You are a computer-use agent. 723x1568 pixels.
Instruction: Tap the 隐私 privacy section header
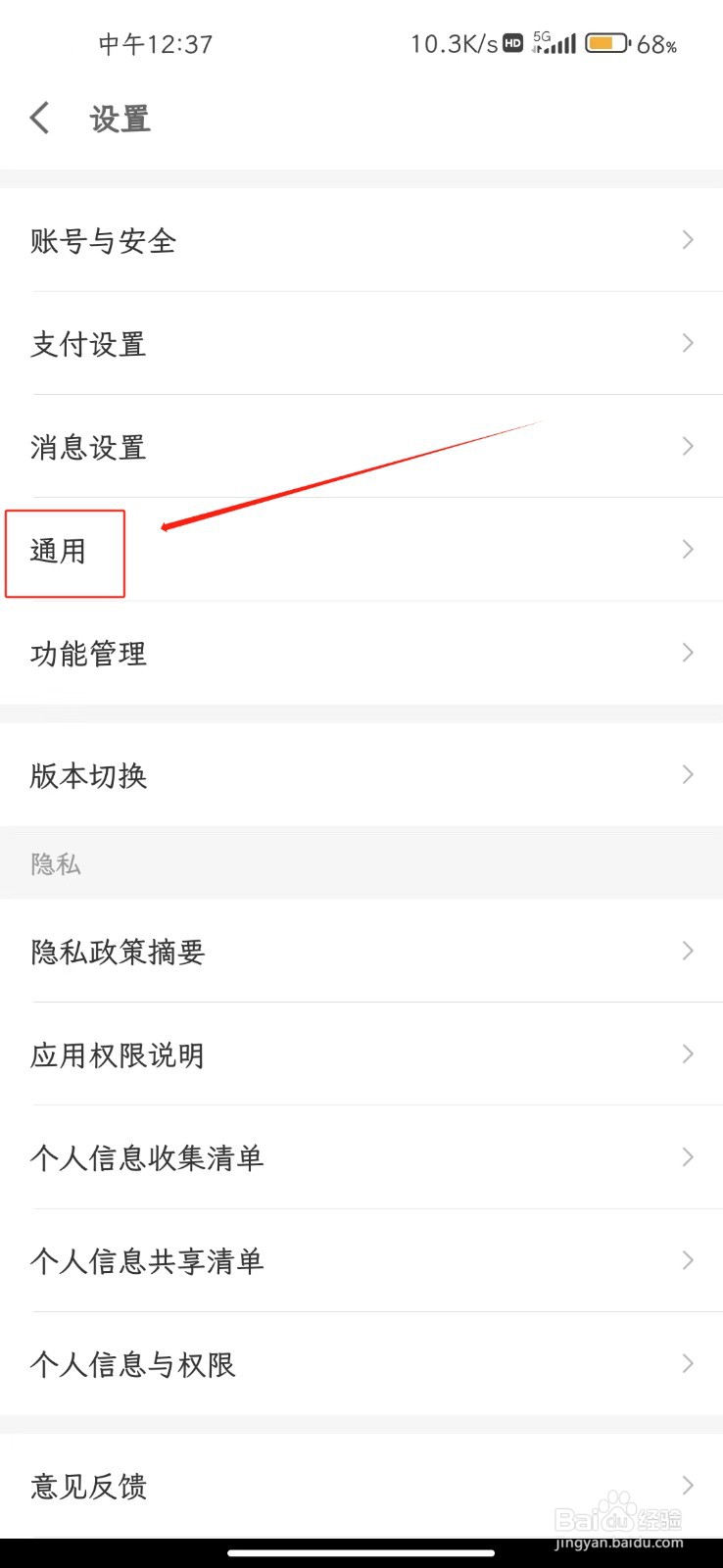point(55,863)
